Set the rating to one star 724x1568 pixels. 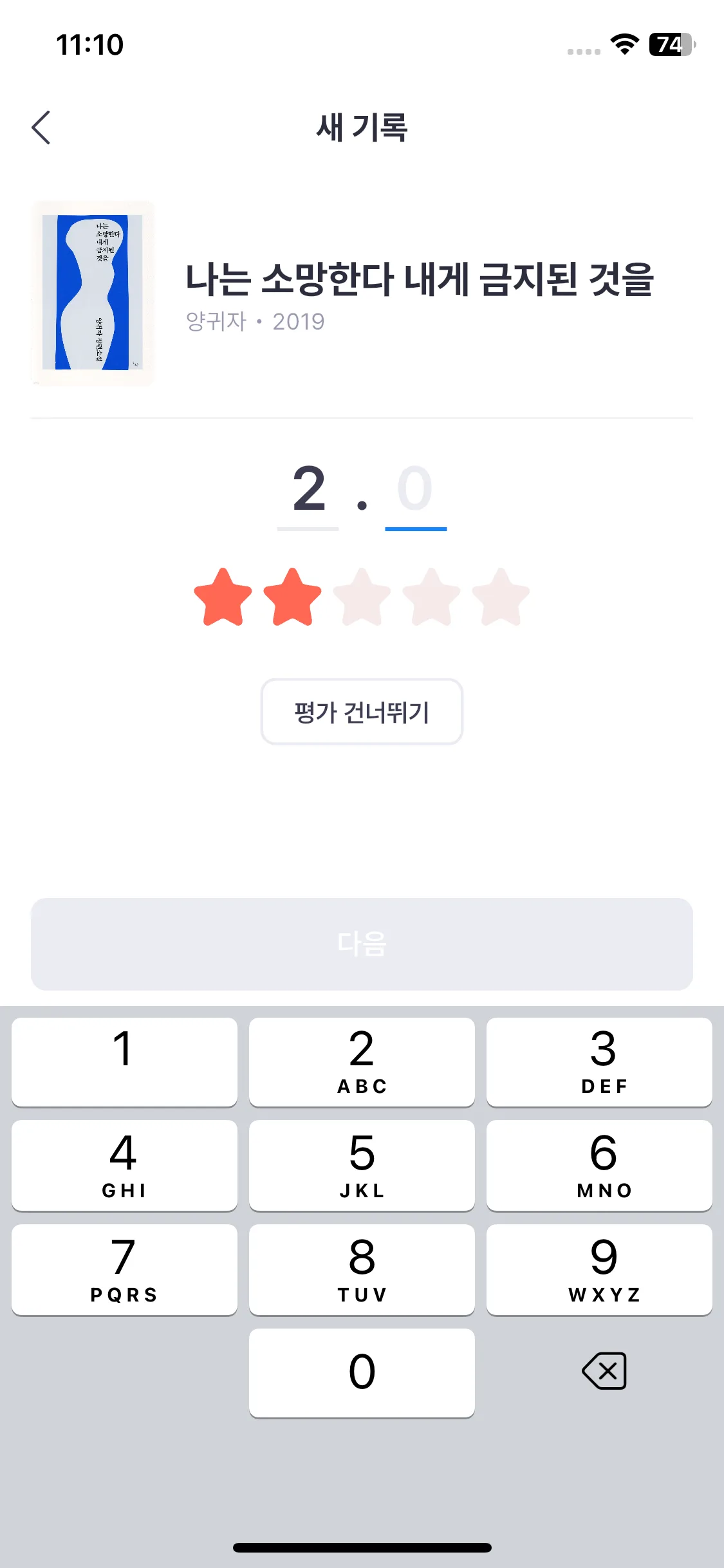[223, 597]
